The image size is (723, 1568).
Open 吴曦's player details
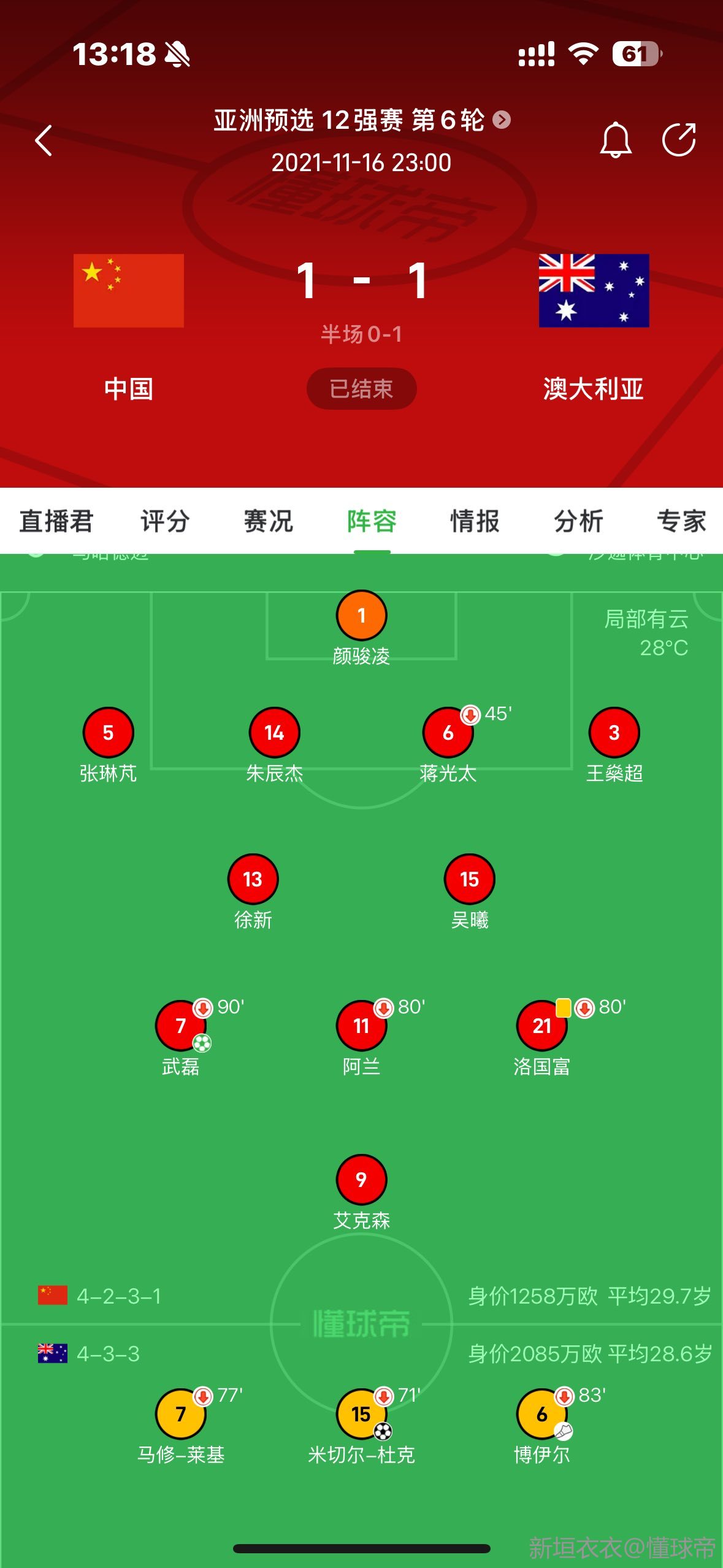tap(469, 879)
